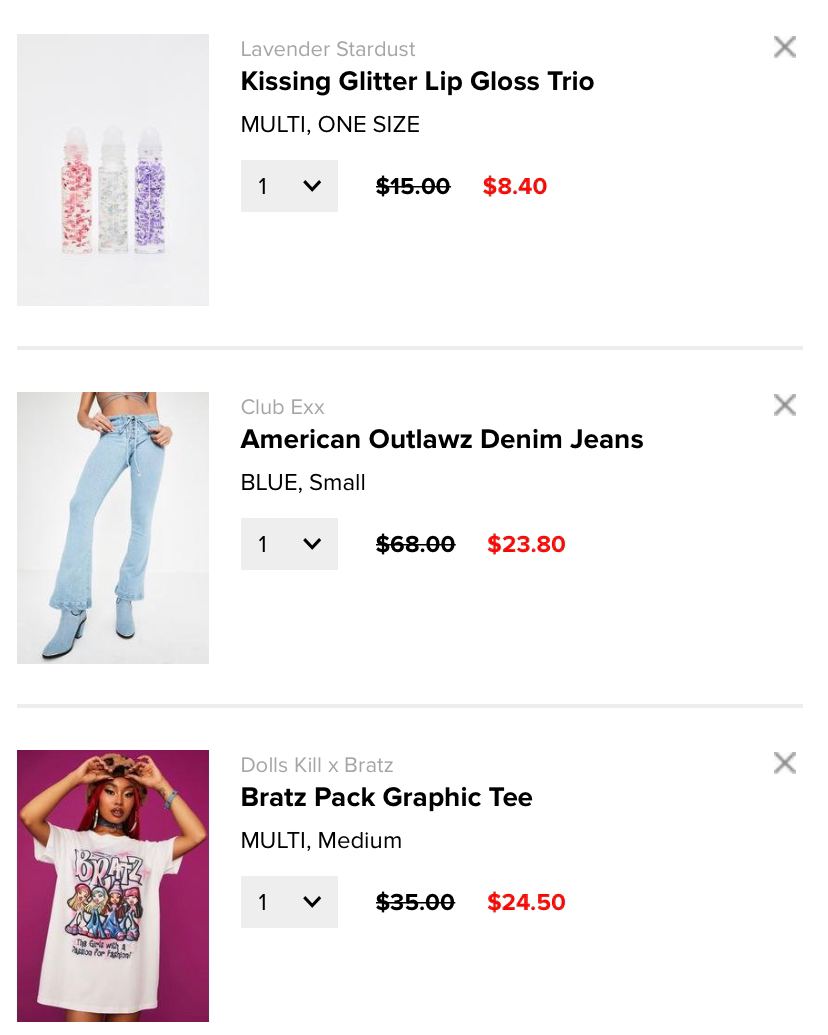Expand quantity selector for Bratz Pack Graphic Tee

pos(289,902)
